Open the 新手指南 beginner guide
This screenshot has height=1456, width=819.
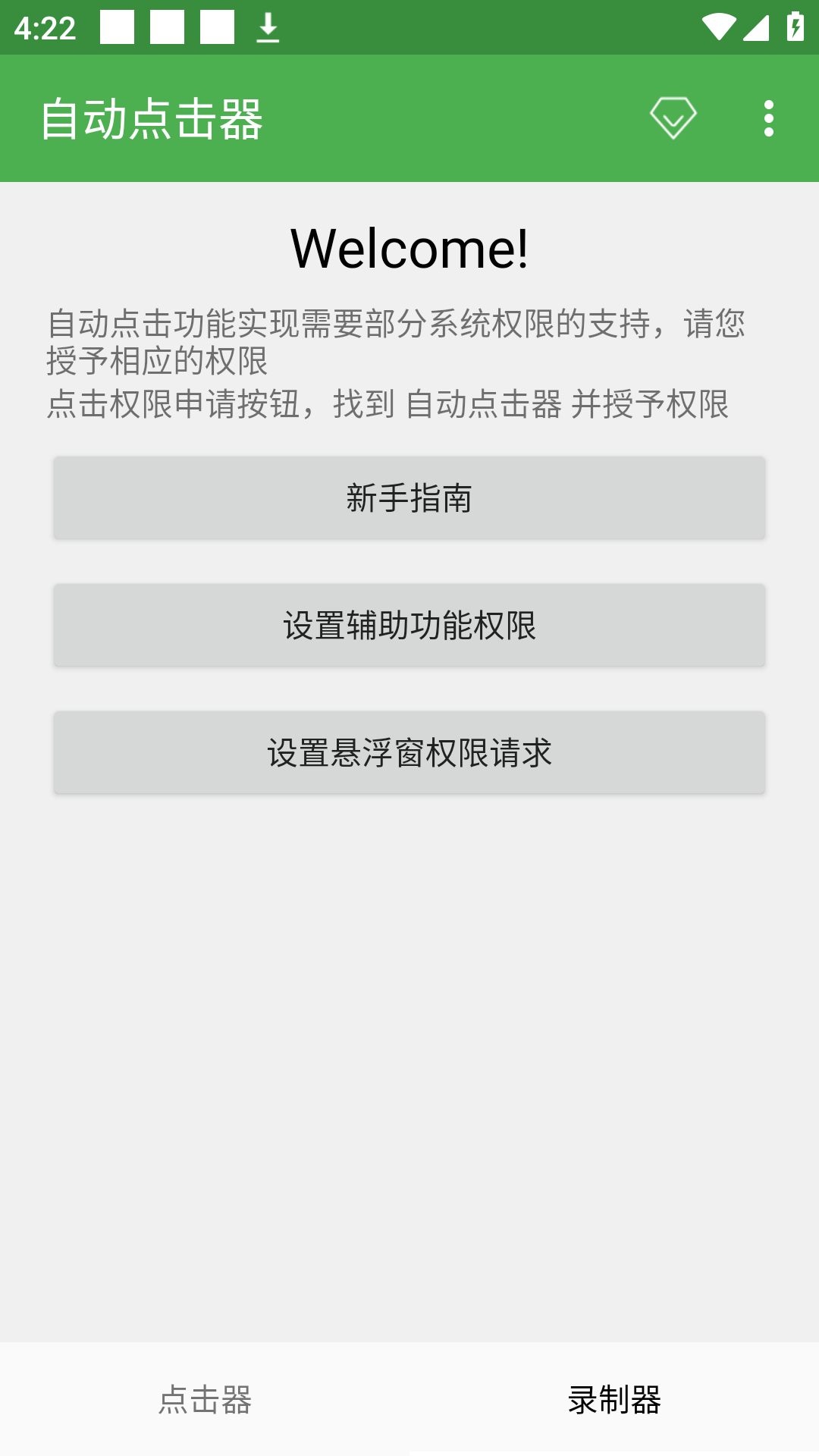pyautogui.click(x=409, y=498)
